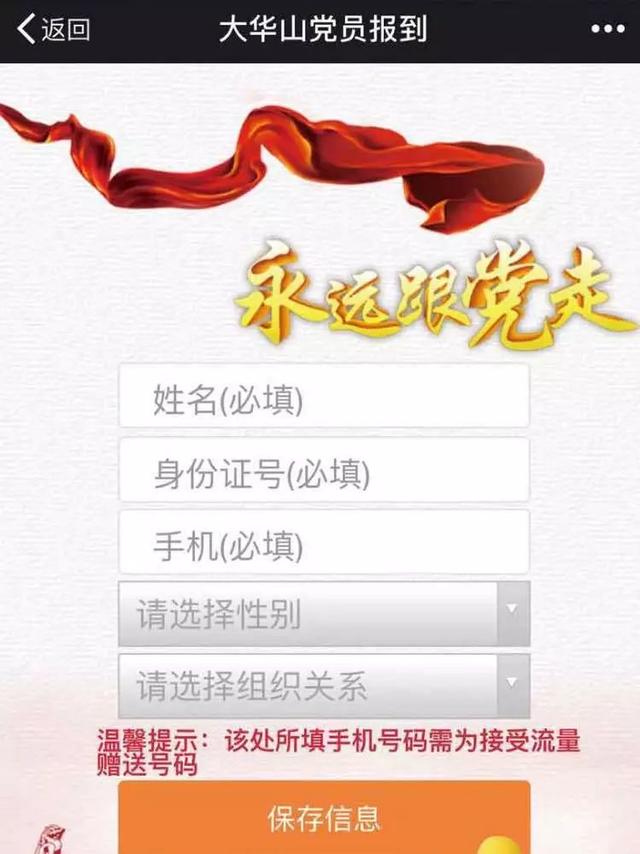640x854 pixels.
Task: Submit the form with 保存信息
Action: (x=323, y=818)
